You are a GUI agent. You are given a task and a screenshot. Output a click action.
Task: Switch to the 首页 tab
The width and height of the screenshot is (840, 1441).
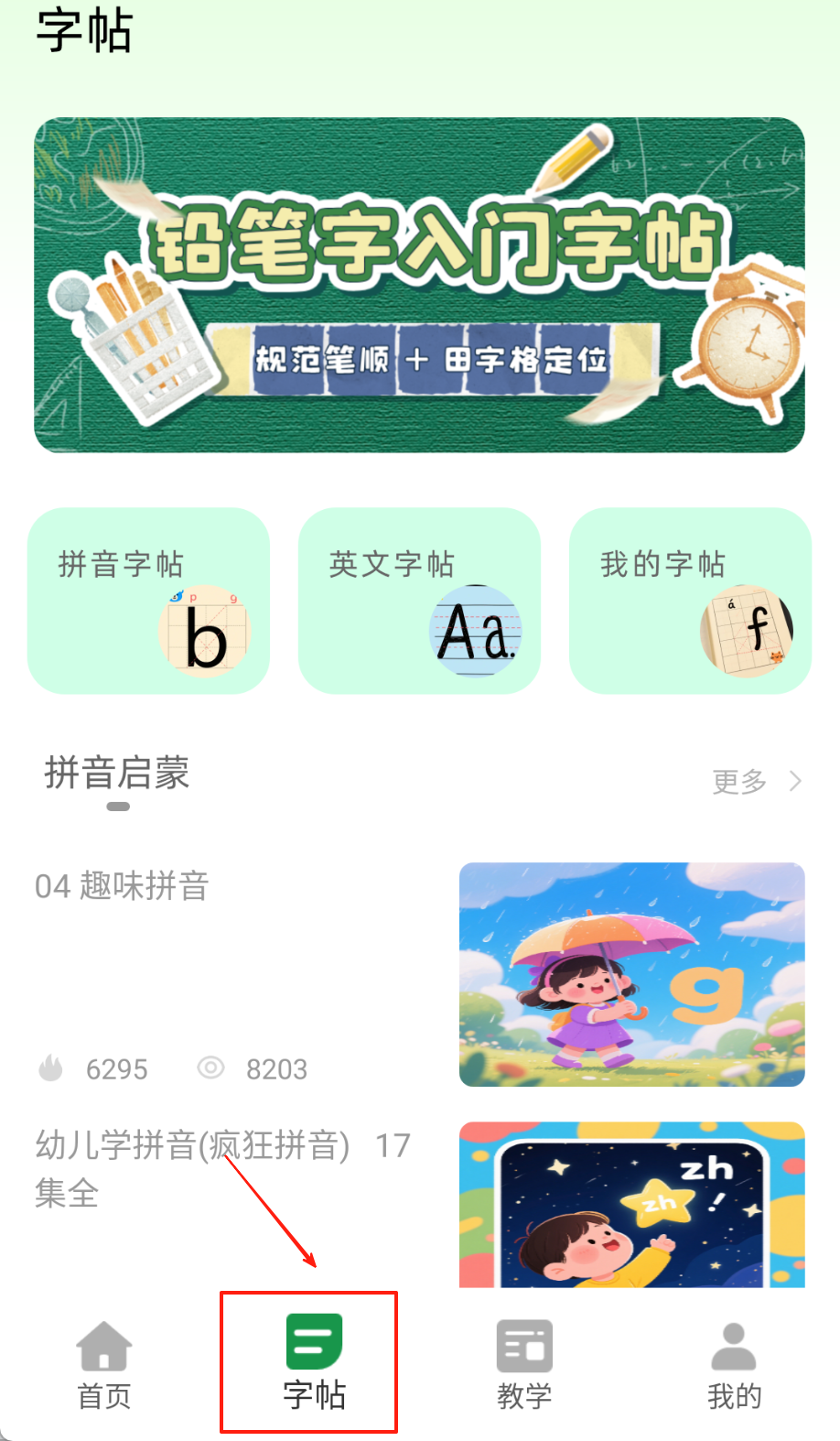coord(104,1364)
